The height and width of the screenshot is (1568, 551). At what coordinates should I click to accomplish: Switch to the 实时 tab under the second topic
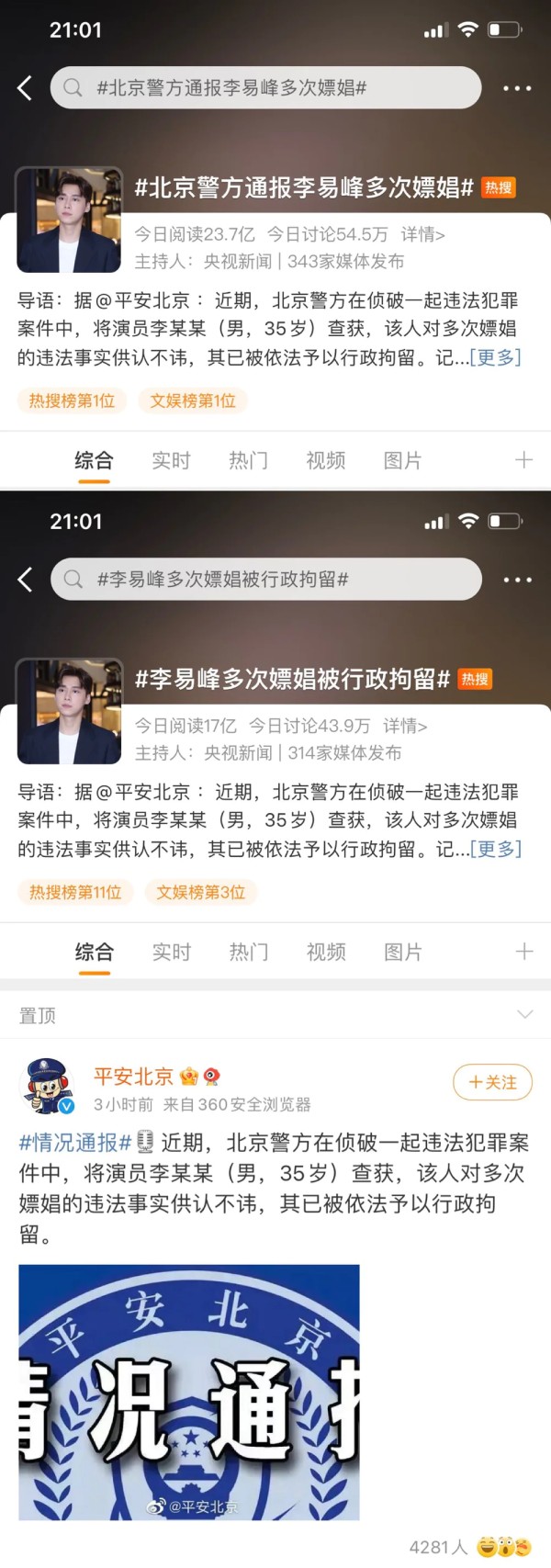[172, 952]
